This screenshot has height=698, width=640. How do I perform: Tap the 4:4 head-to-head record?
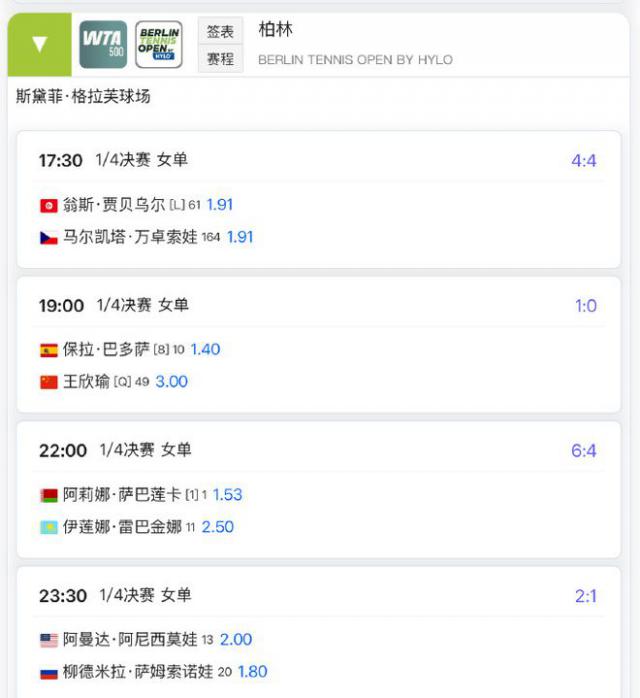(x=584, y=160)
